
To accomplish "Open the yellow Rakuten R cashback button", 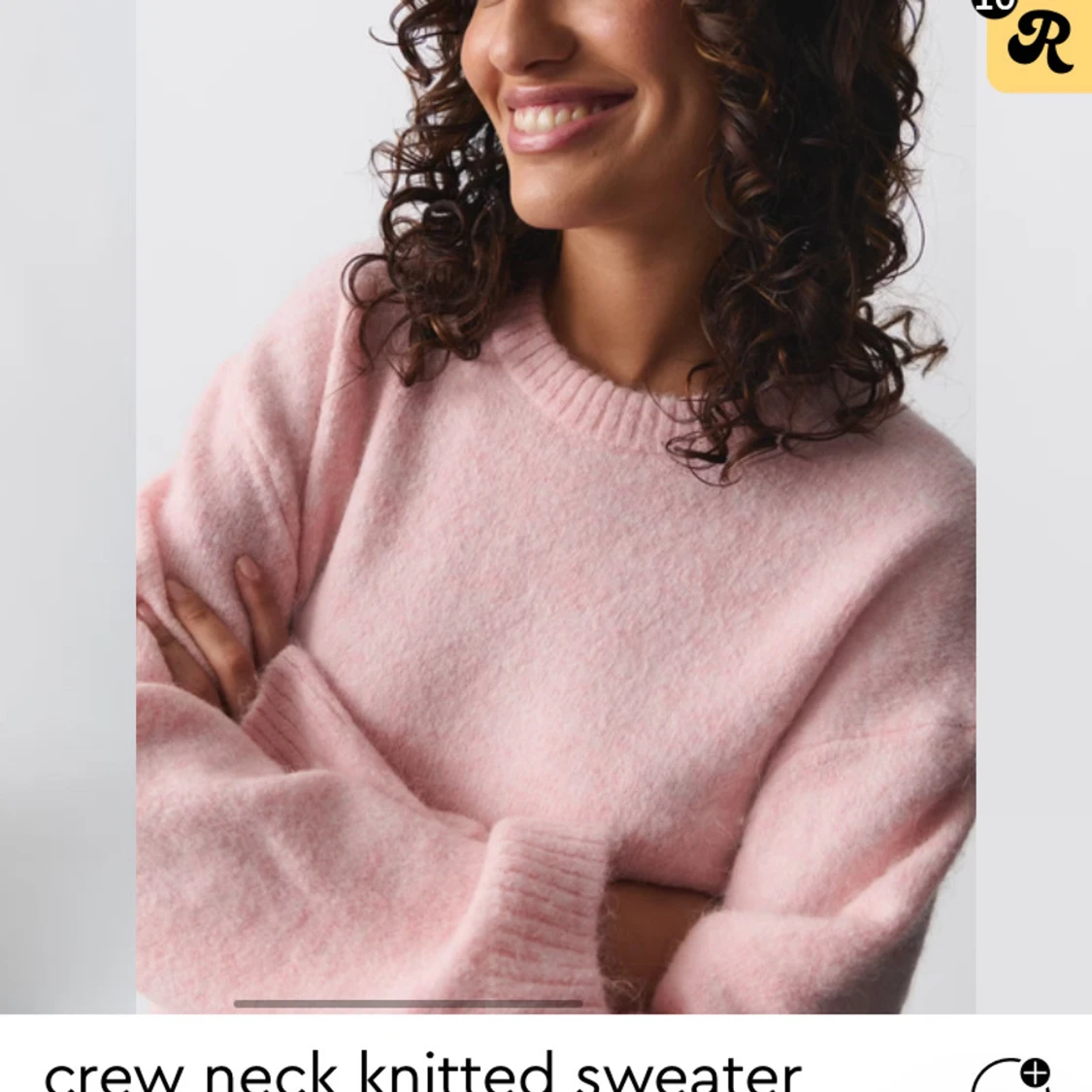I will (1039, 45).
